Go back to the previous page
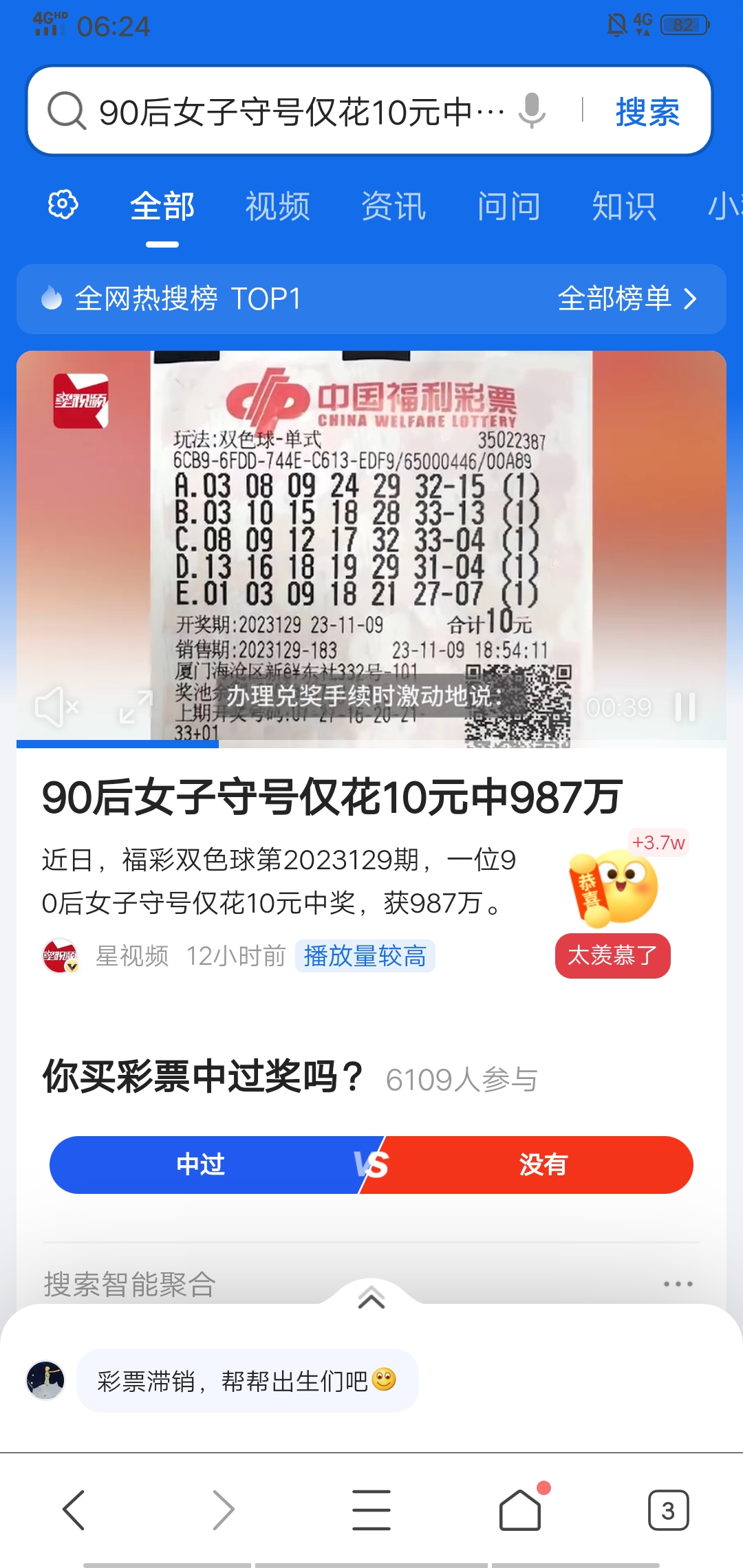This screenshot has width=743, height=1568. click(74, 1510)
